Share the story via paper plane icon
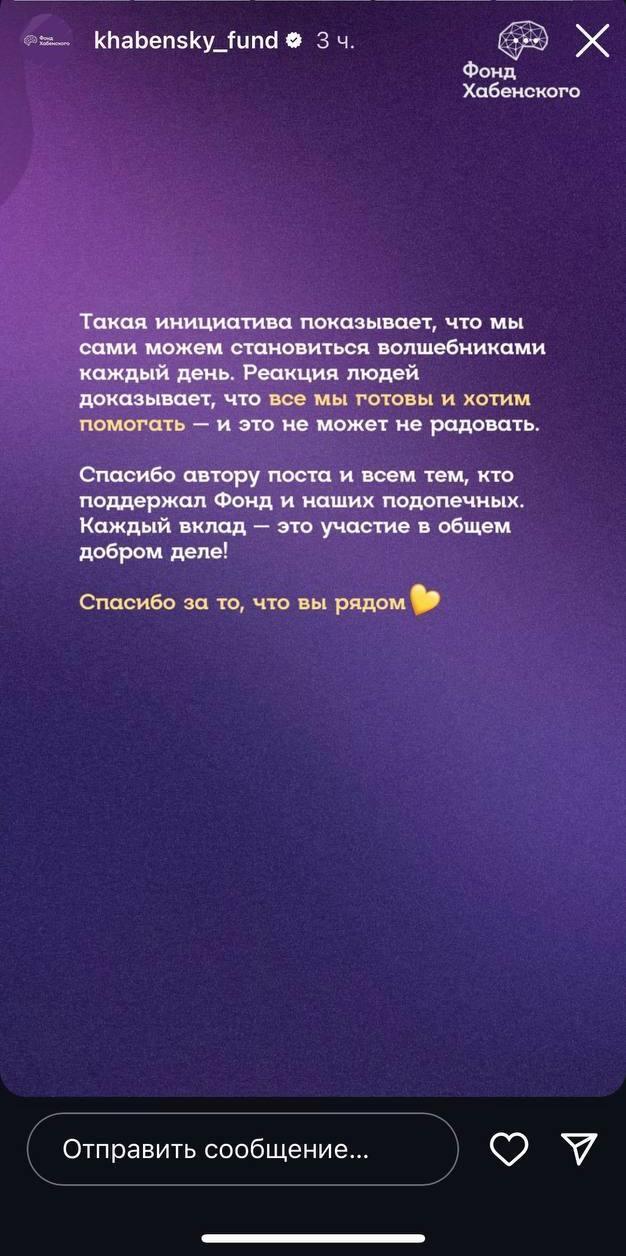The width and height of the screenshot is (626, 1256). (580, 1149)
